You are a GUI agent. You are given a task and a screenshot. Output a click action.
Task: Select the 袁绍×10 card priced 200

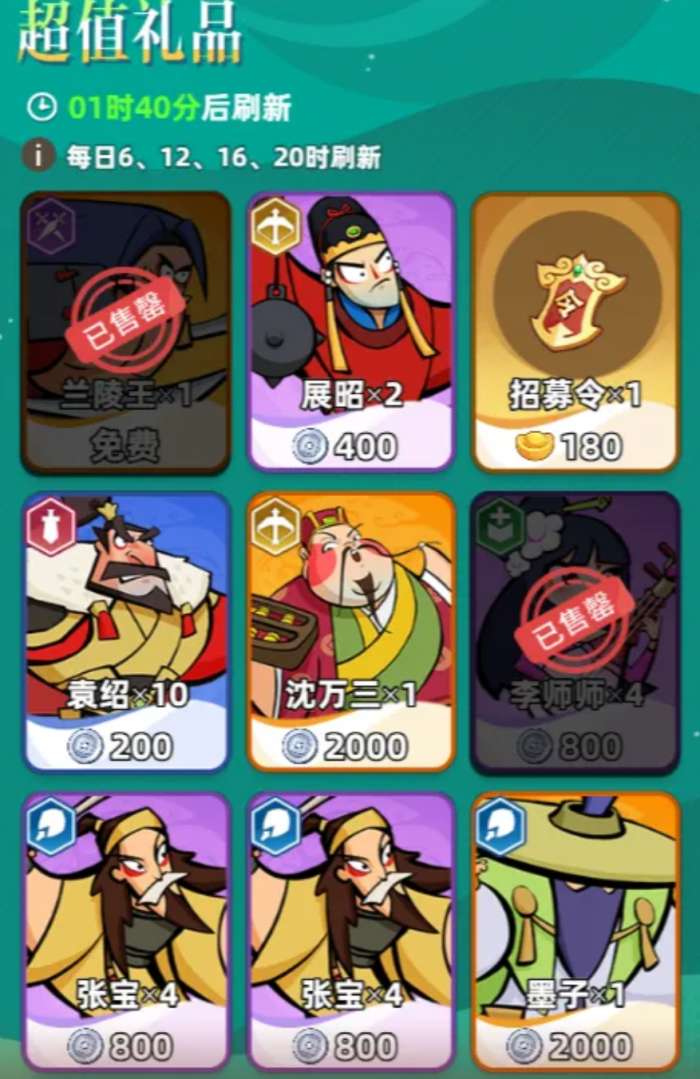[x=127, y=632]
